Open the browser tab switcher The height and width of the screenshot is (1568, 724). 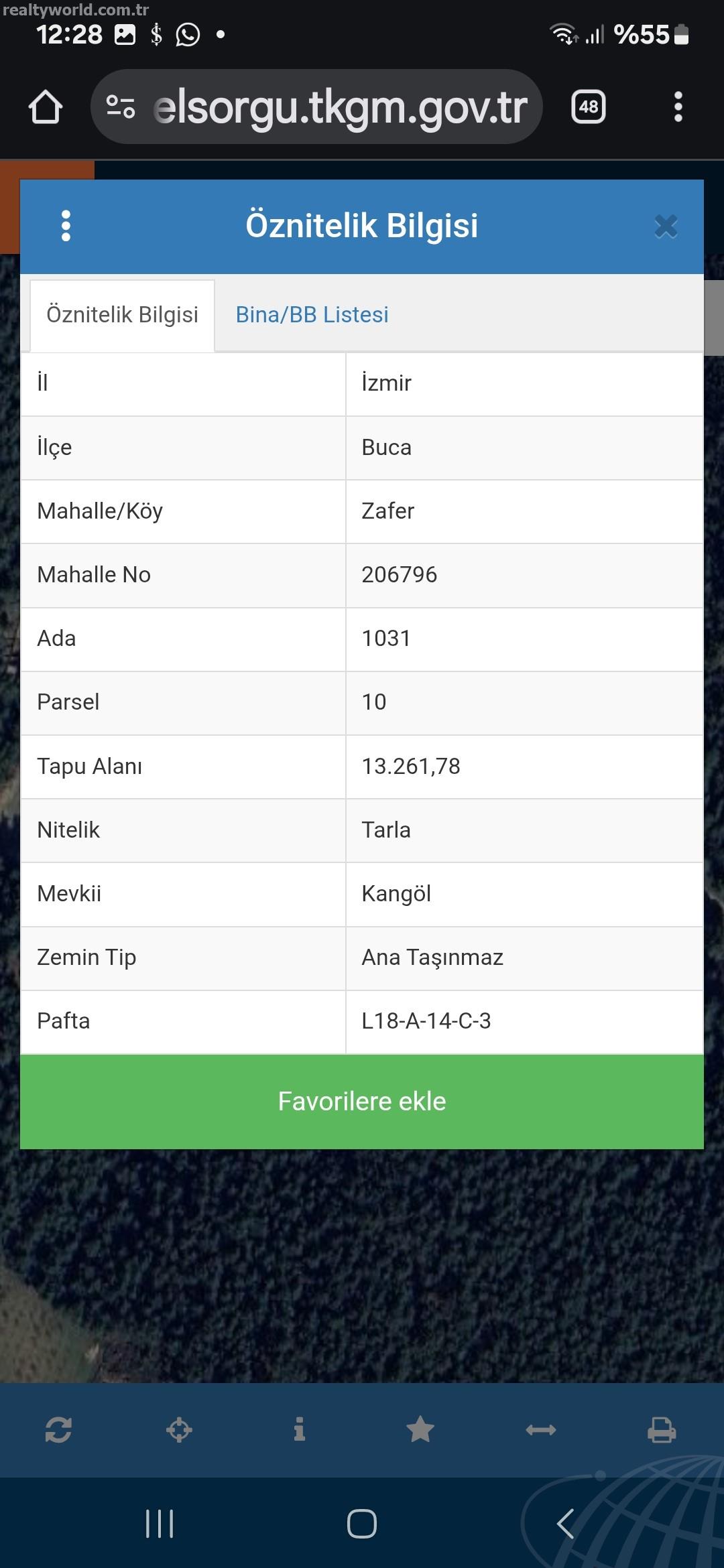click(588, 107)
